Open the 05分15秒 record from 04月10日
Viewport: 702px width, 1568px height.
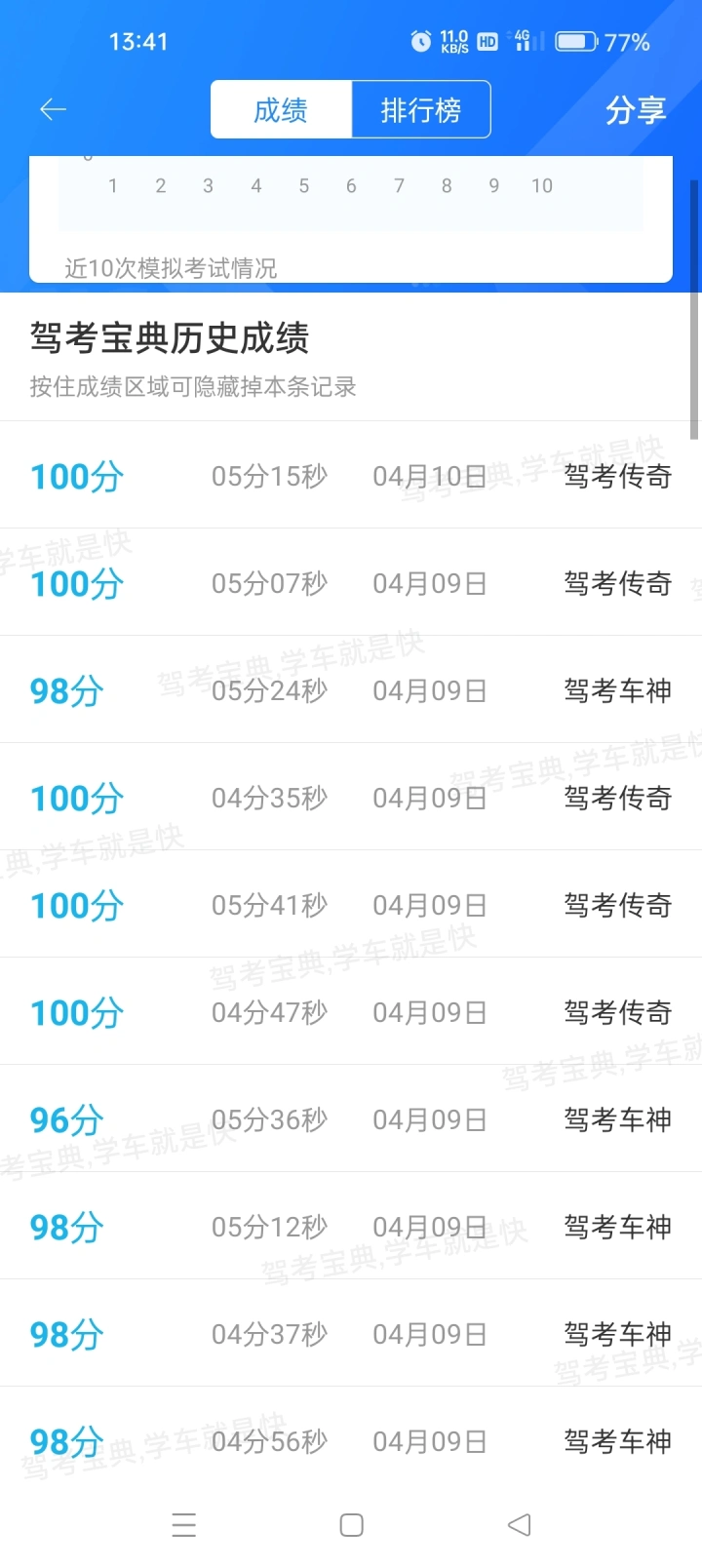(351, 476)
